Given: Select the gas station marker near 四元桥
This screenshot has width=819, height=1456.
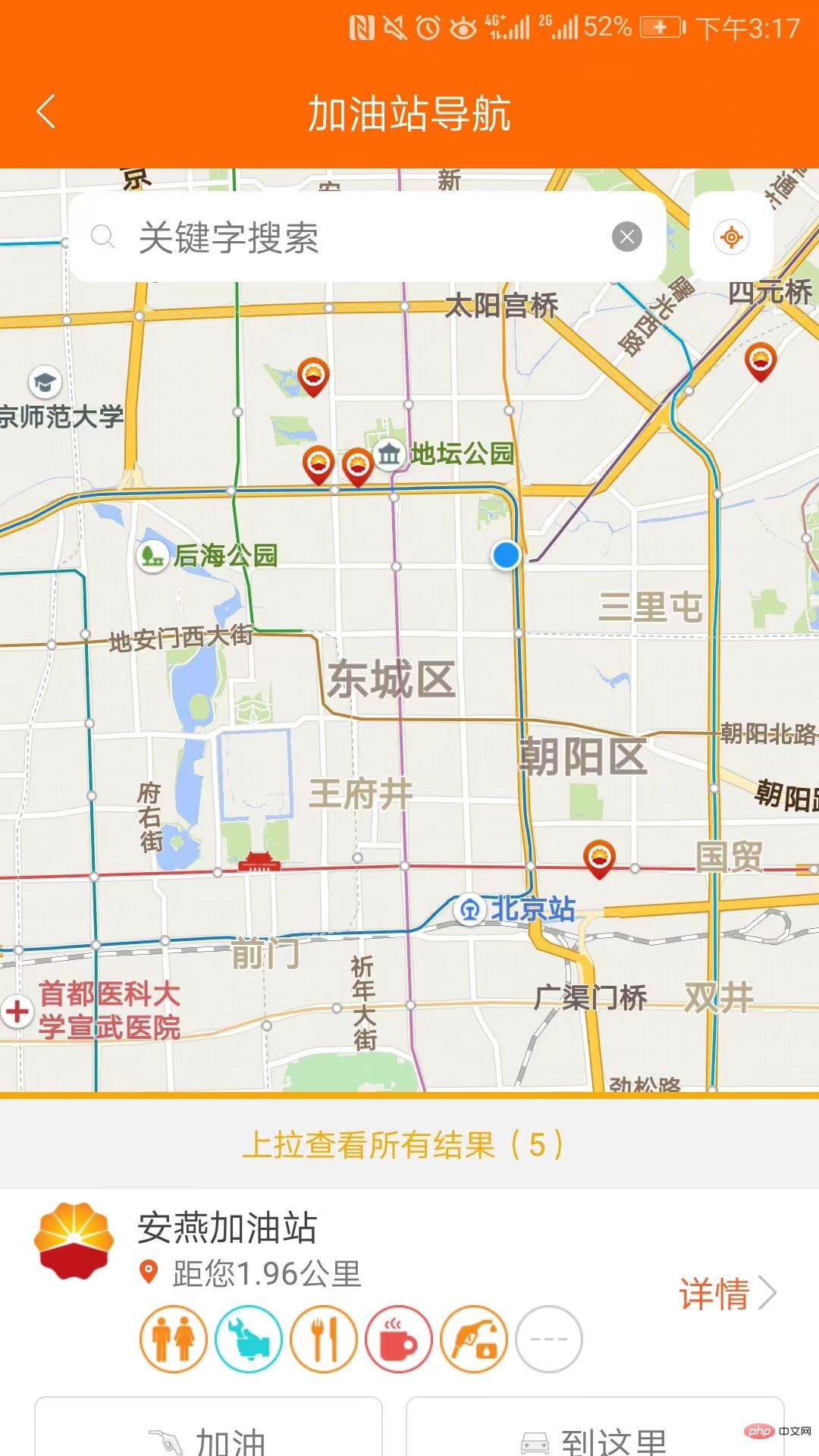Looking at the screenshot, I should pos(760,361).
